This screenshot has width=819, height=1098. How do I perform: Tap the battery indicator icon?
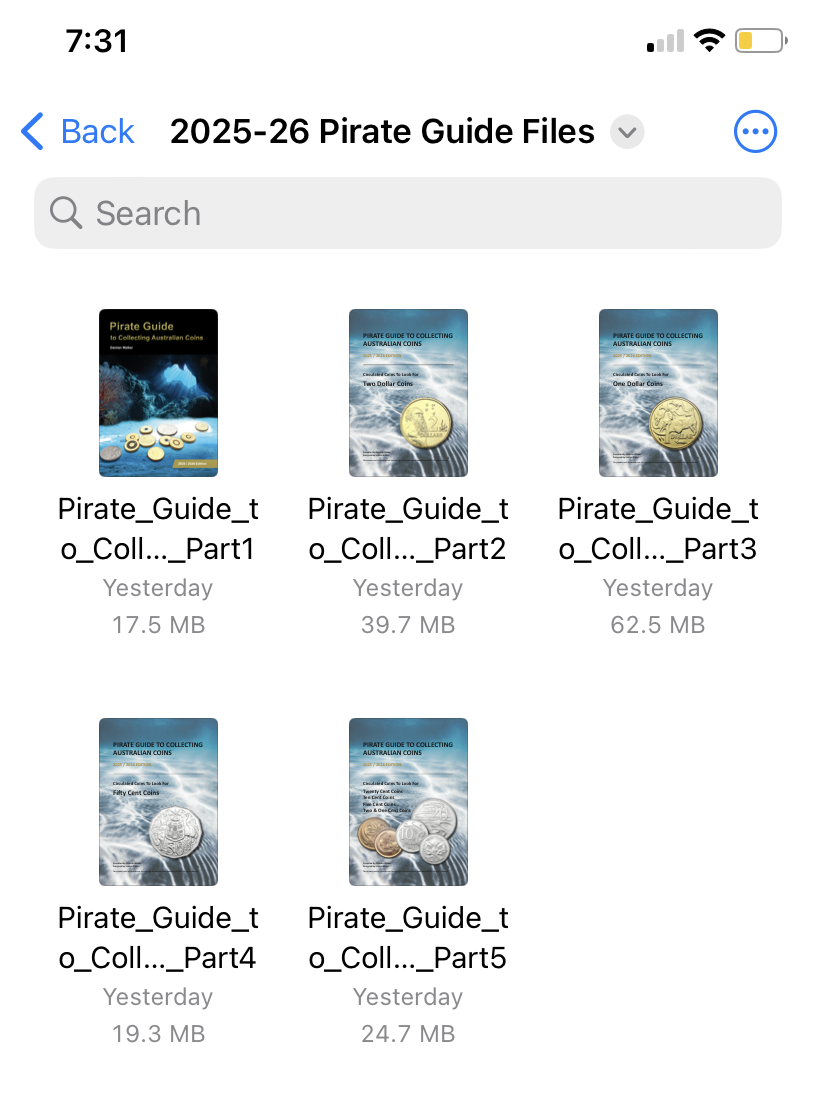(757, 40)
